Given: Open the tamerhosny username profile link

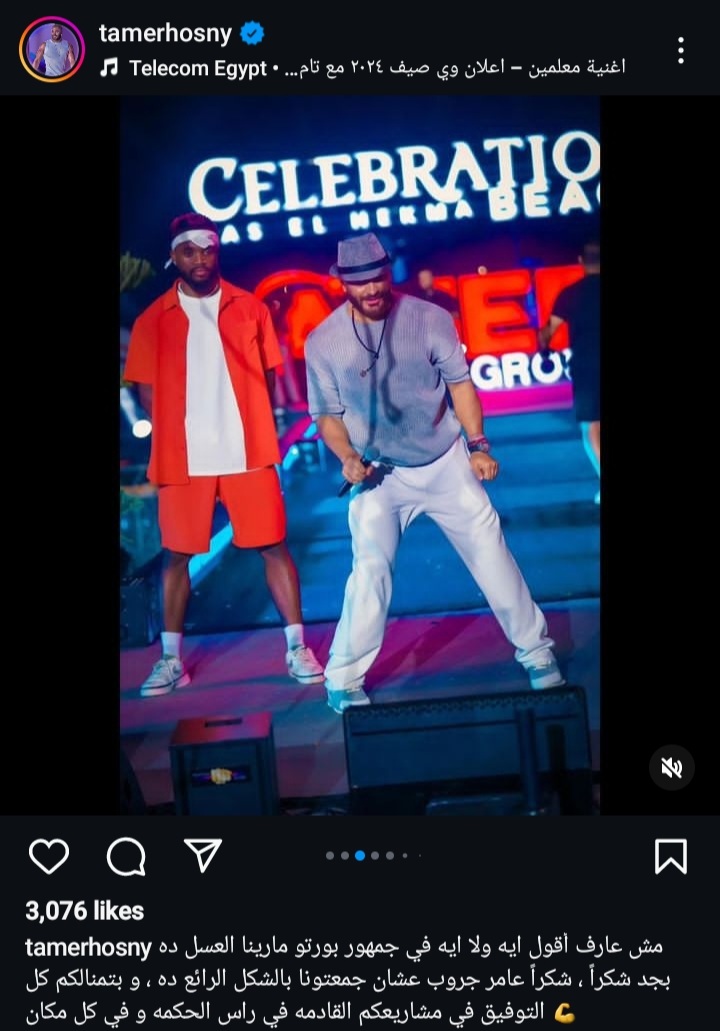Looking at the screenshot, I should pyautogui.click(x=165, y=33).
